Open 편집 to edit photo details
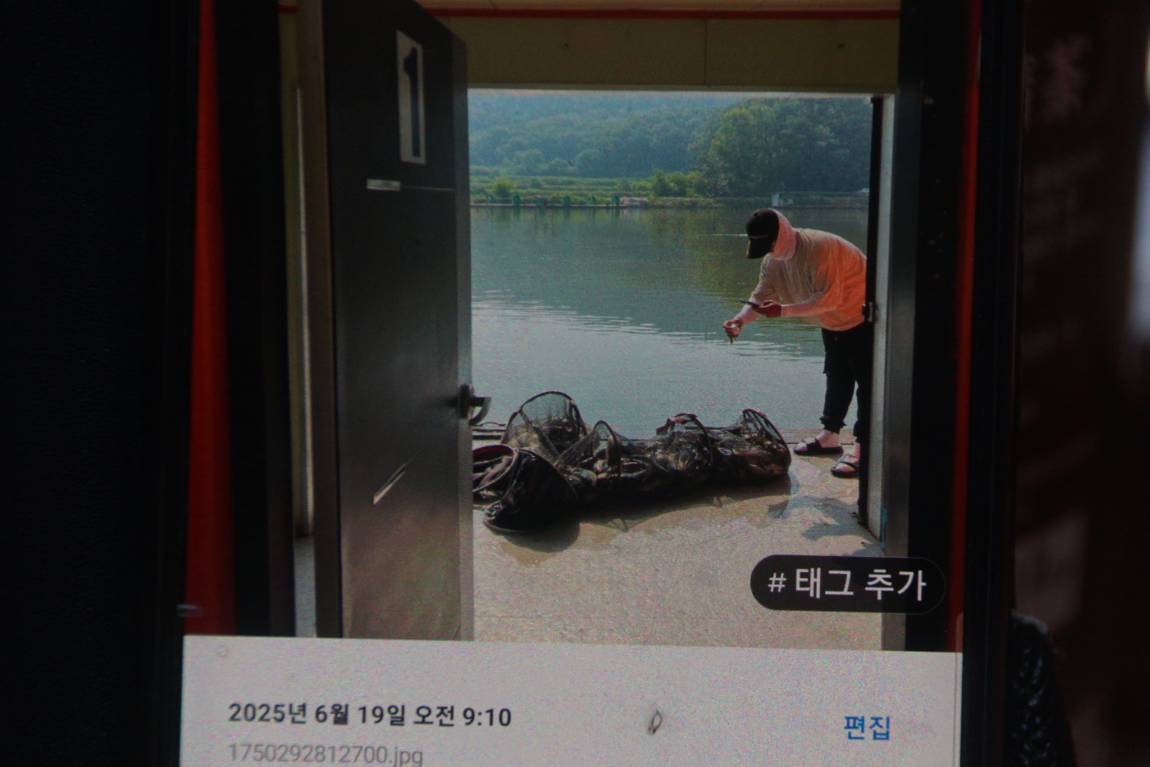 click(866, 727)
